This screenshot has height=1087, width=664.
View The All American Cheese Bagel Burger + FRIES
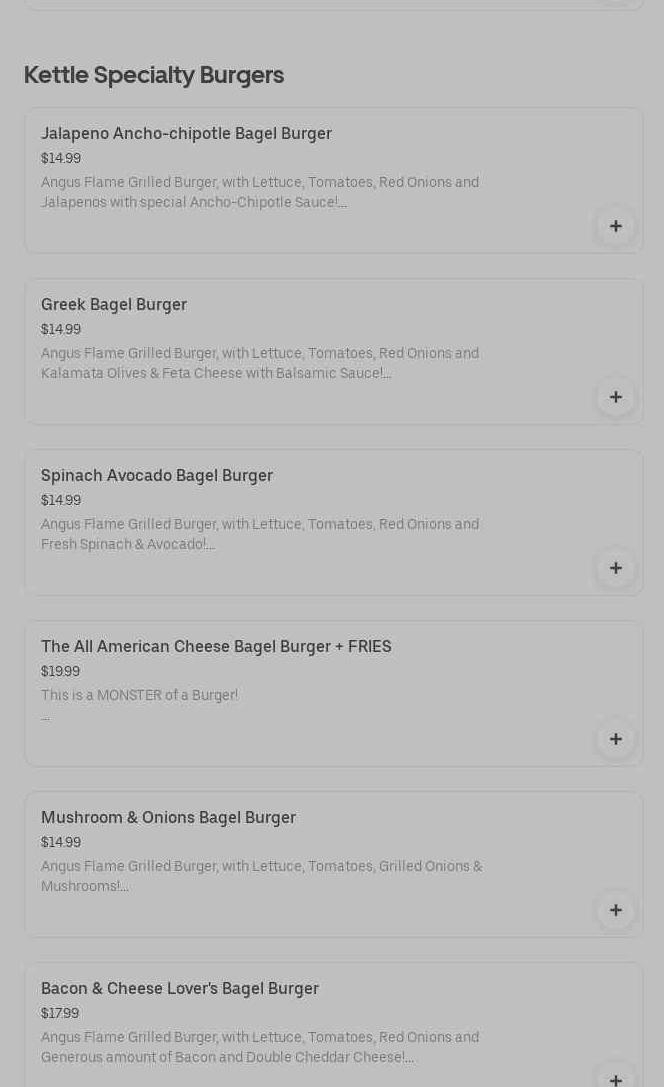pos(216,647)
